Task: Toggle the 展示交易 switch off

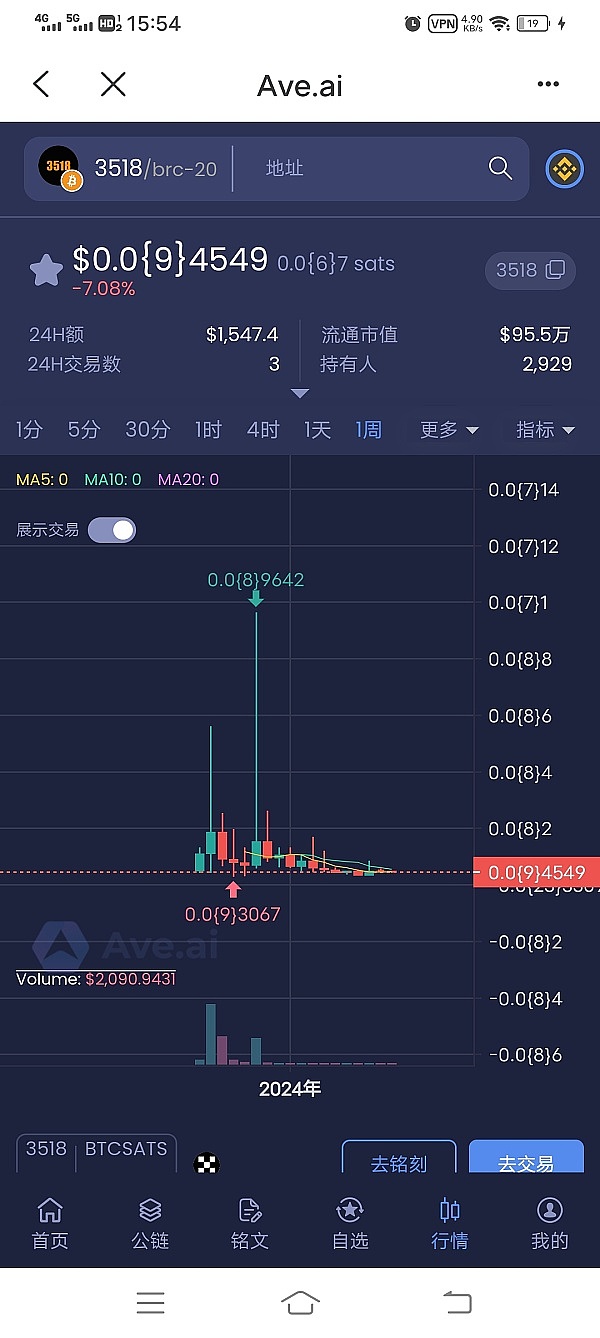Action: click(x=112, y=530)
